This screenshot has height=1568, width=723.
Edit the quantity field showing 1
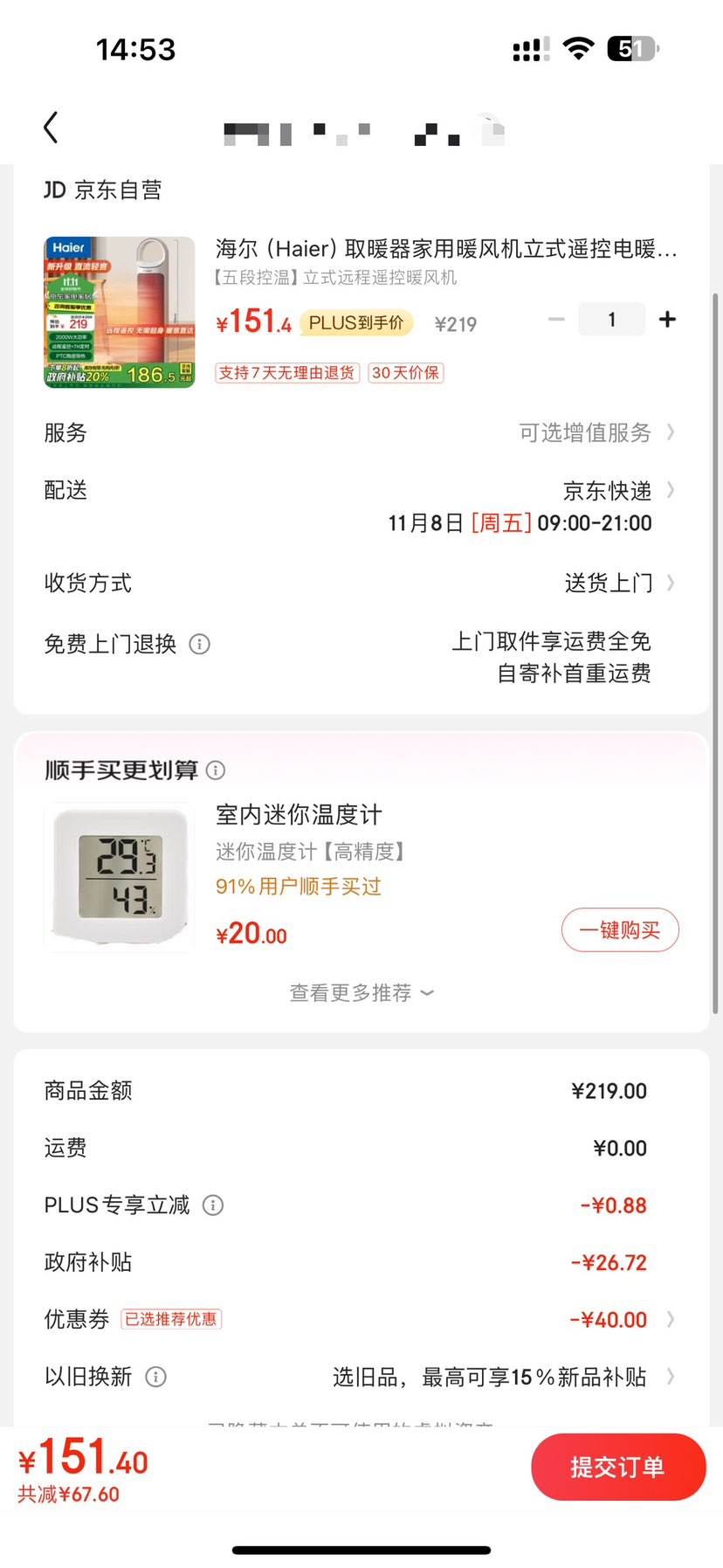612,320
